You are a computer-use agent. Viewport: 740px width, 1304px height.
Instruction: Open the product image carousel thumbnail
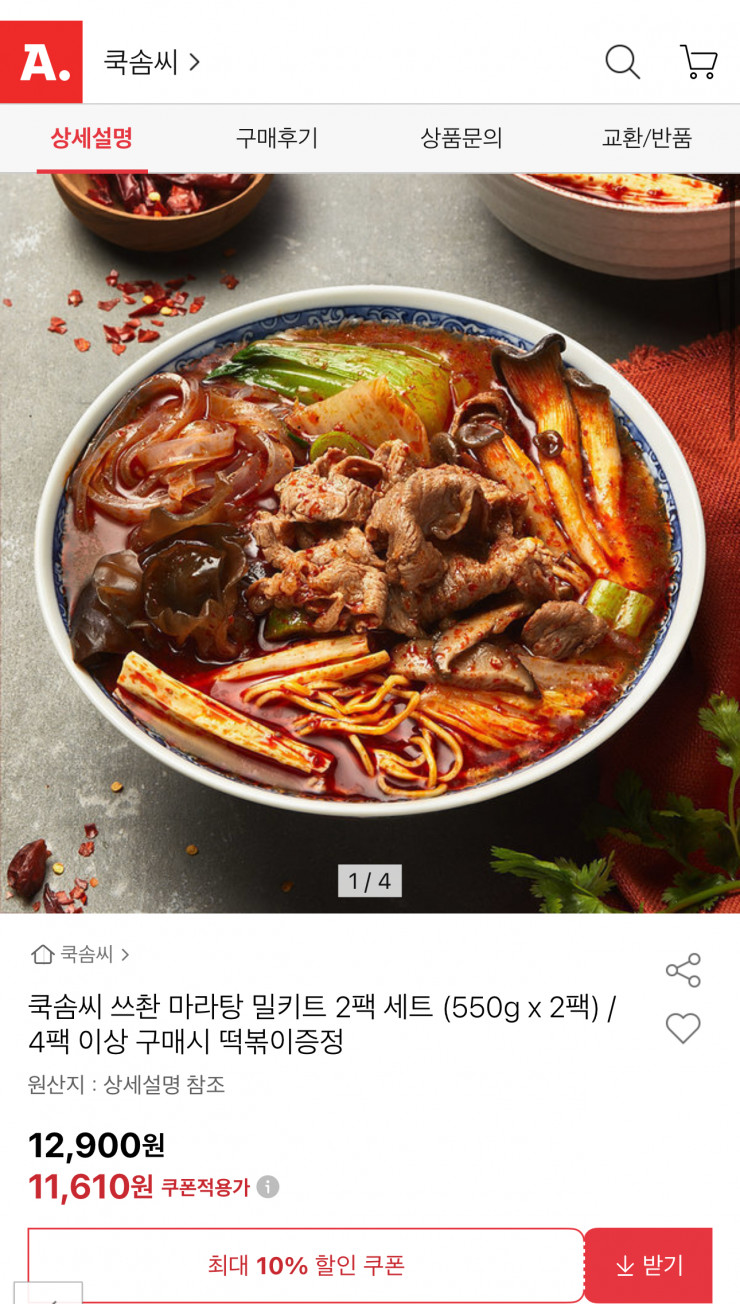click(370, 881)
